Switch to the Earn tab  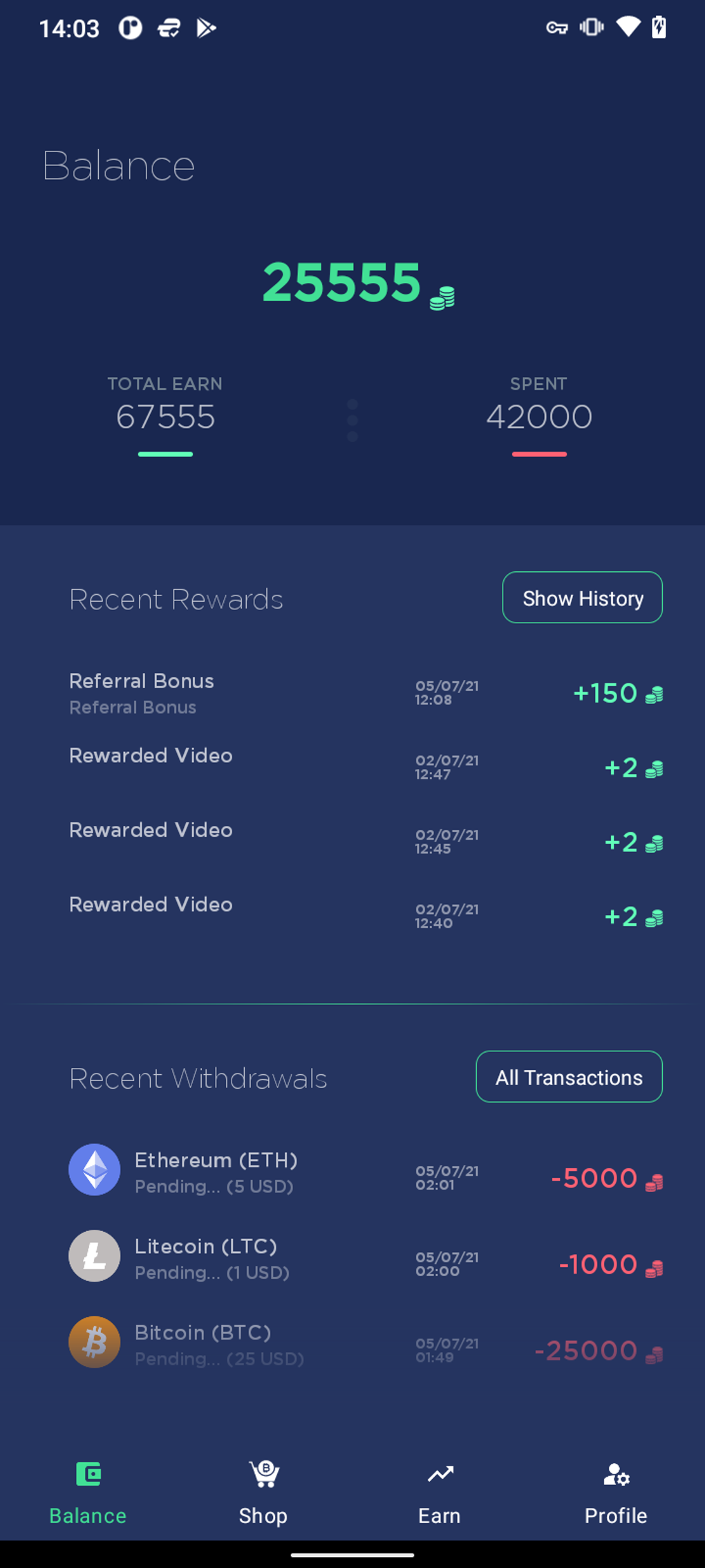click(x=440, y=1493)
